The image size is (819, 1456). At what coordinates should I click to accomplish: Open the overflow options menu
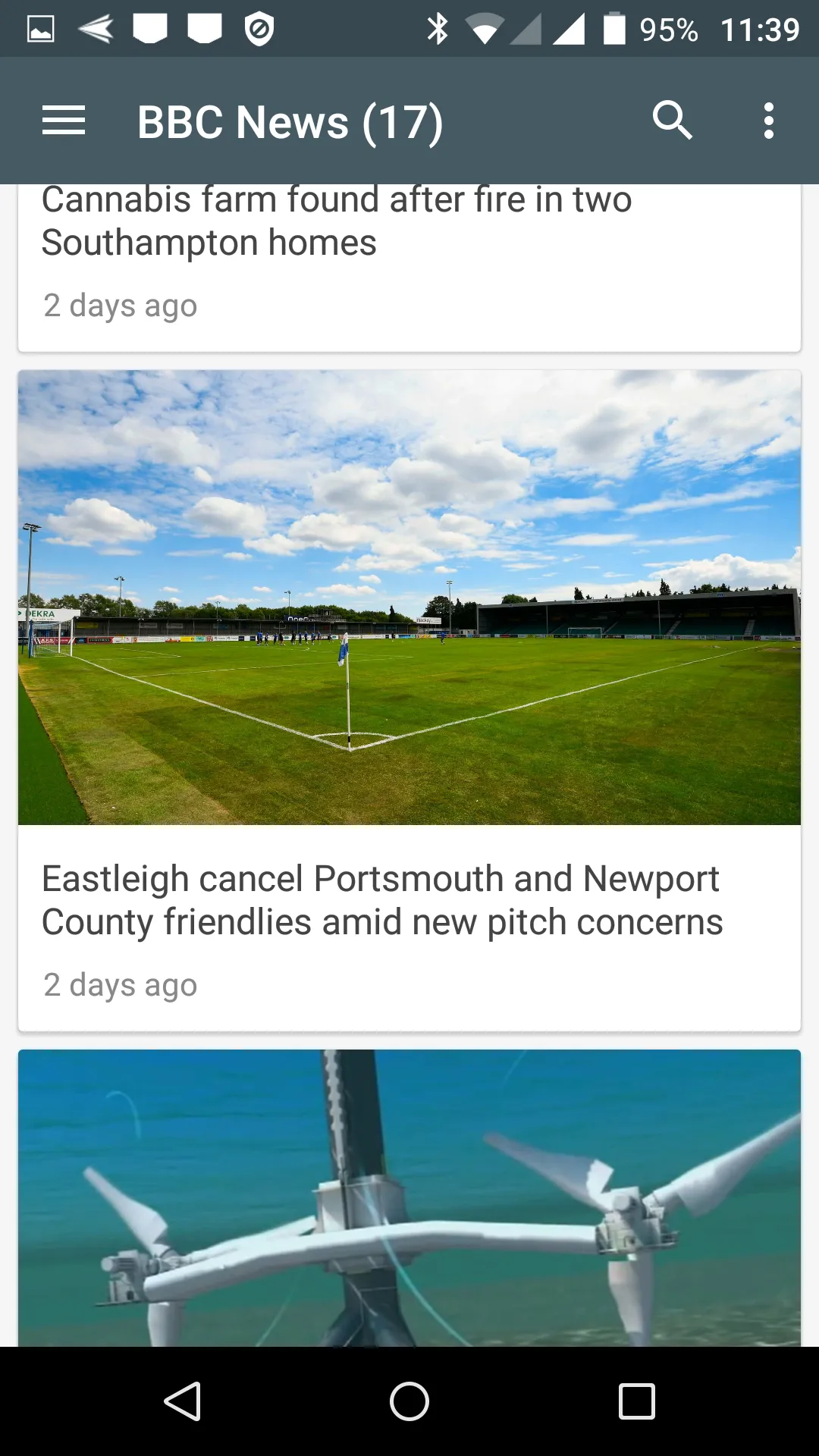(x=769, y=121)
